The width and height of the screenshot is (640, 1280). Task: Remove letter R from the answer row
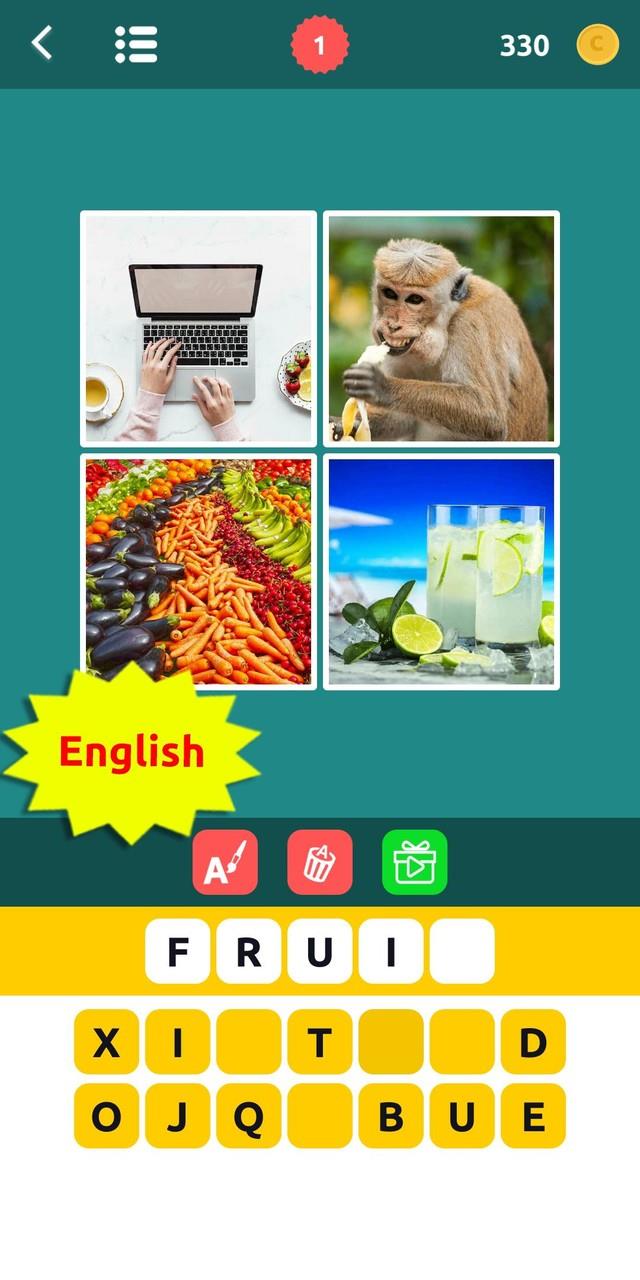249,951
